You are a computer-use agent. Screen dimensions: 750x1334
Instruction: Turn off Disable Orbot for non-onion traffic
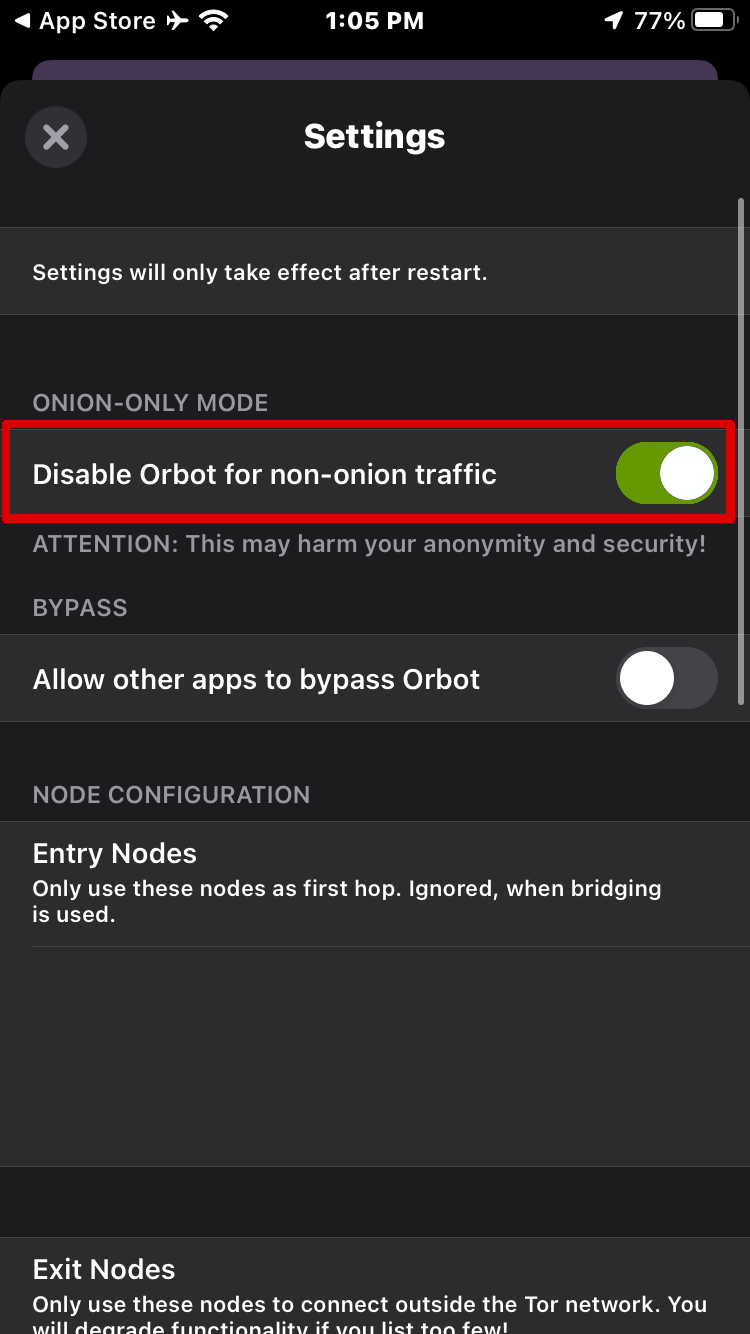point(666,474)
